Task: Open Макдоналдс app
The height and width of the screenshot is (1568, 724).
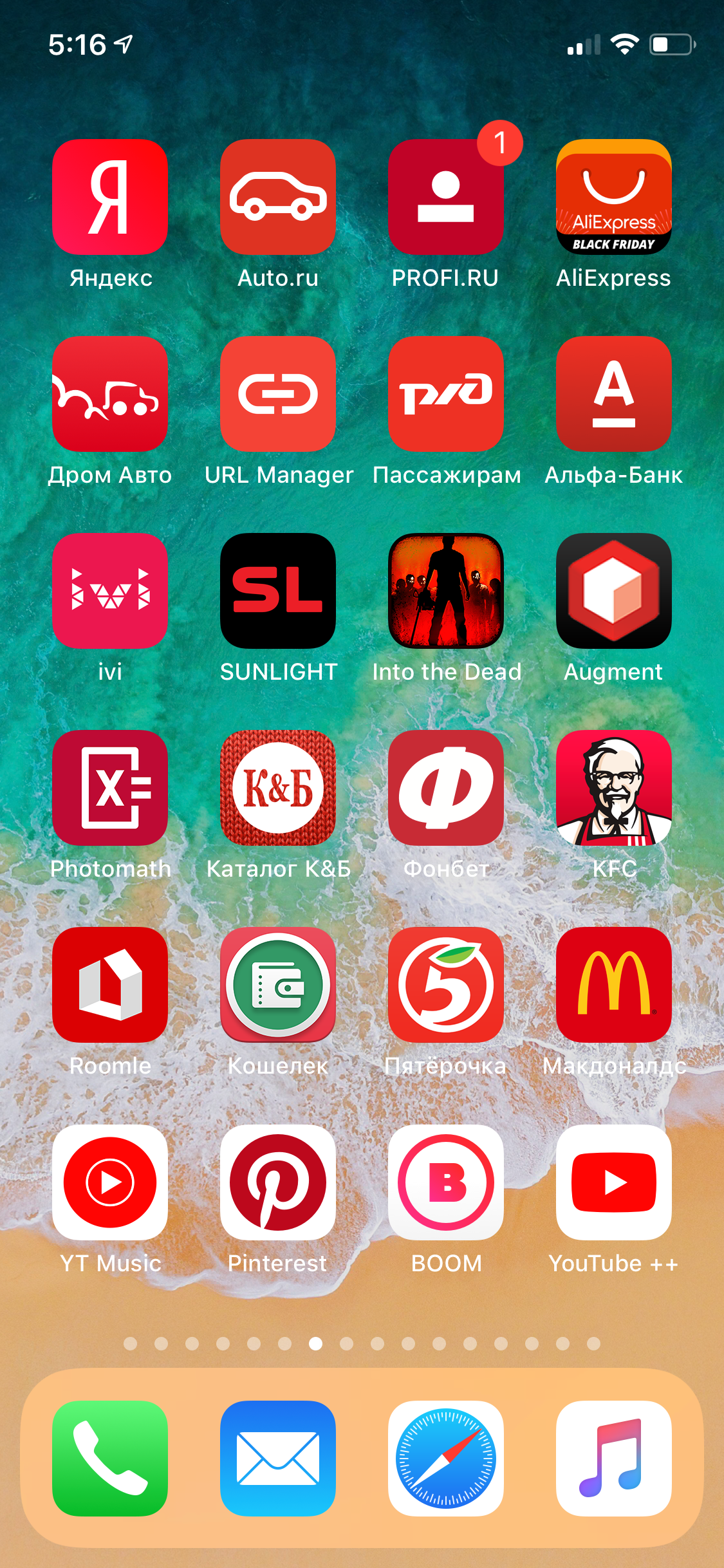Action: (x=614, y=985)
